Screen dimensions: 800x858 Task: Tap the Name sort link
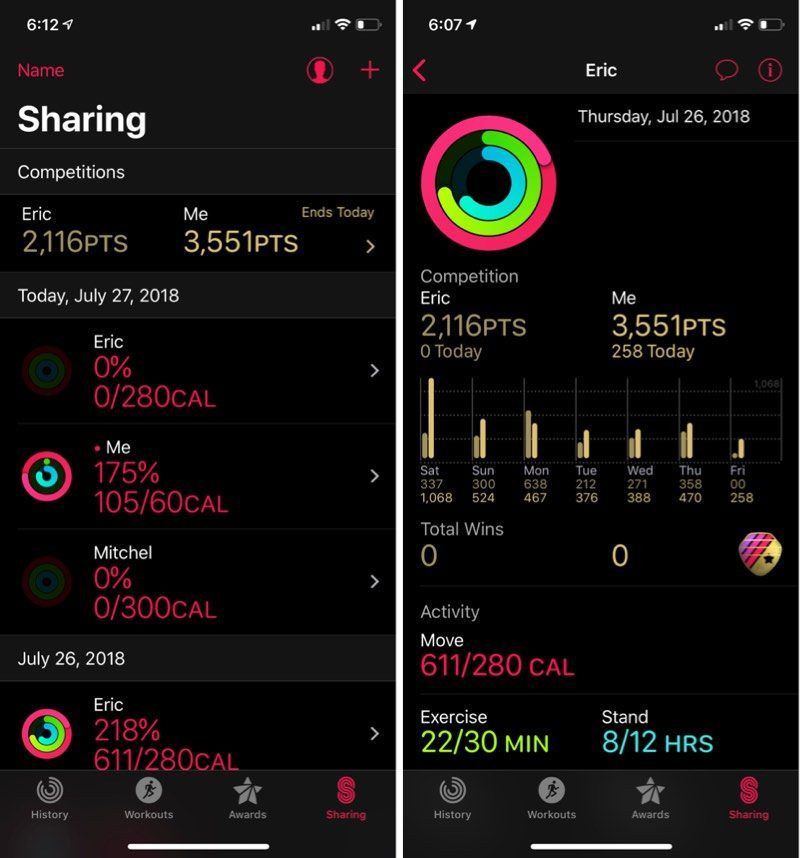41,70
